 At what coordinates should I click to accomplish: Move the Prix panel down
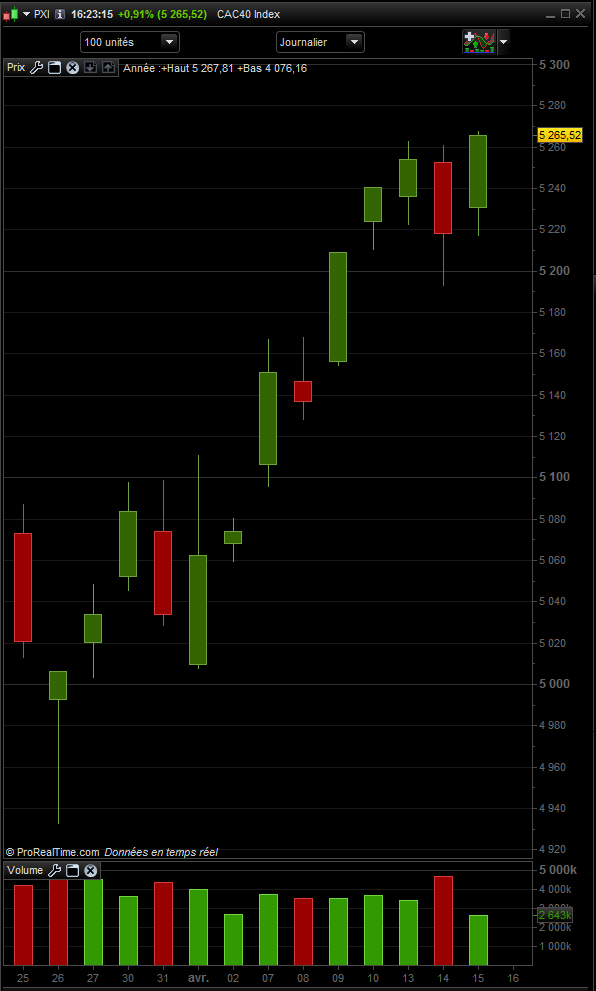pyautogui.click(x=90, y=68)
